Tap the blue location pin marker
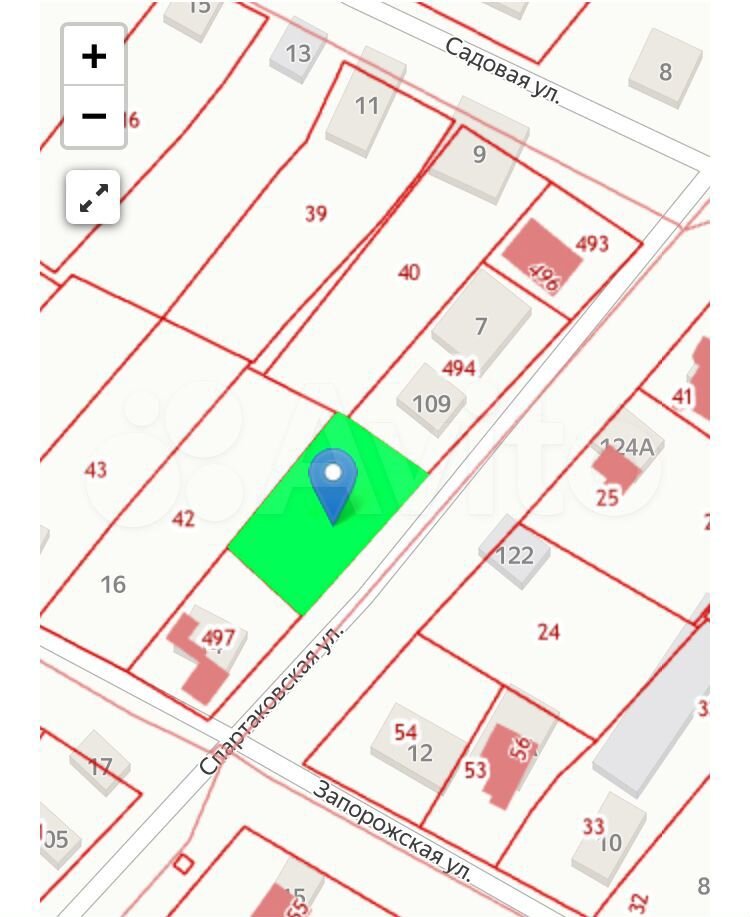This screenshot has height=917, width=750. (x=333, y=480)
